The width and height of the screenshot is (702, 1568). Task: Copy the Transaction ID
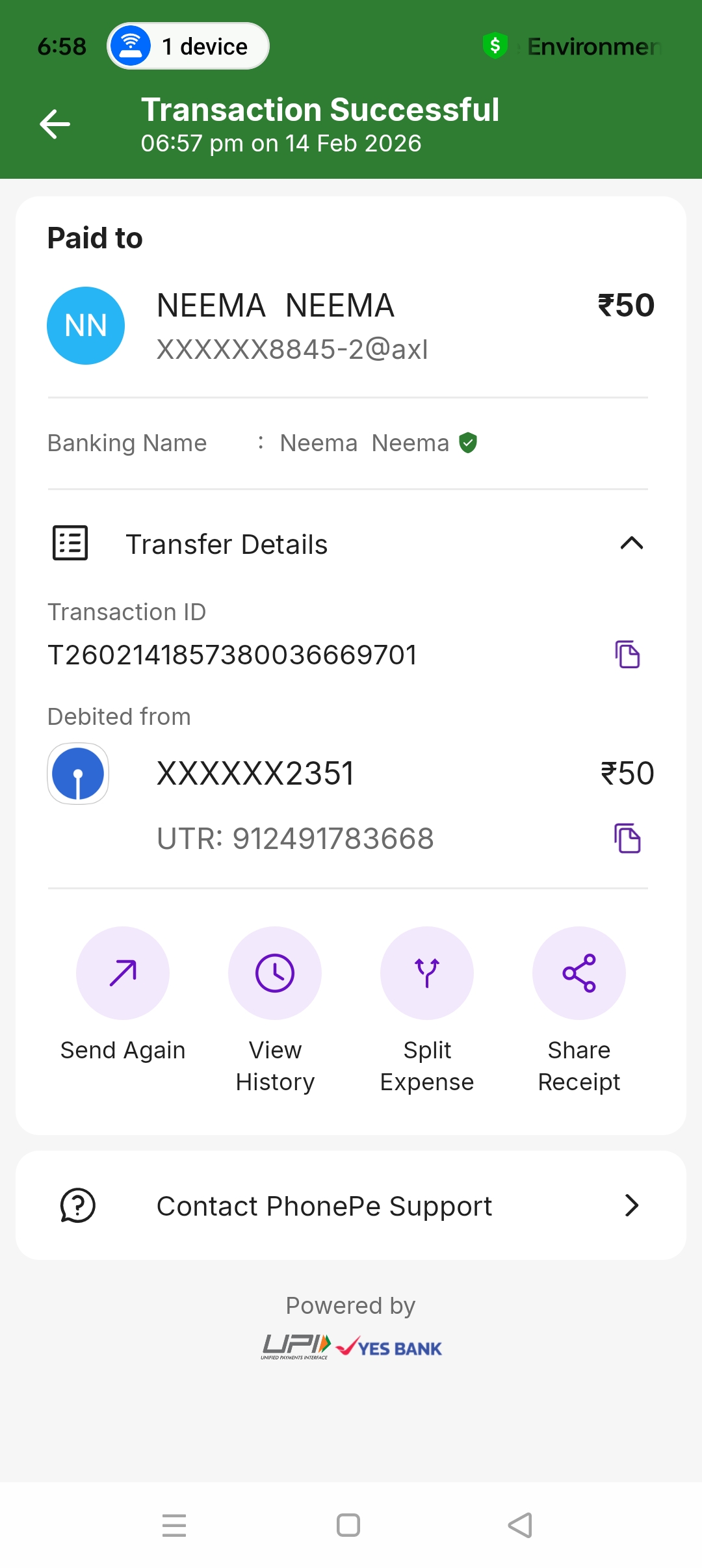pyautogui.click(x=627, y=654)
